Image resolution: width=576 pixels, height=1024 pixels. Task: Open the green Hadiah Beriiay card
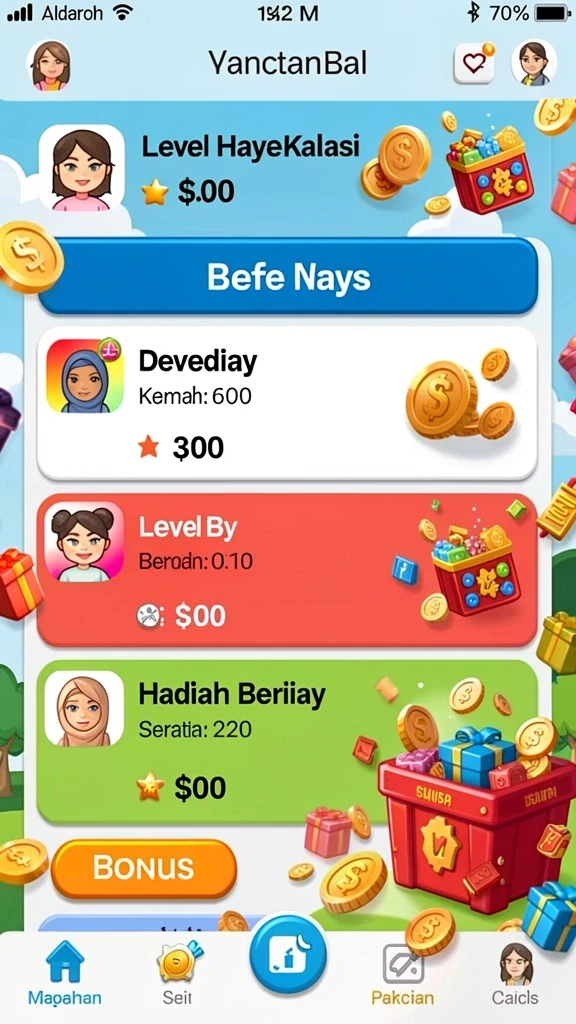pyautogui.click(x=287, y=742)
